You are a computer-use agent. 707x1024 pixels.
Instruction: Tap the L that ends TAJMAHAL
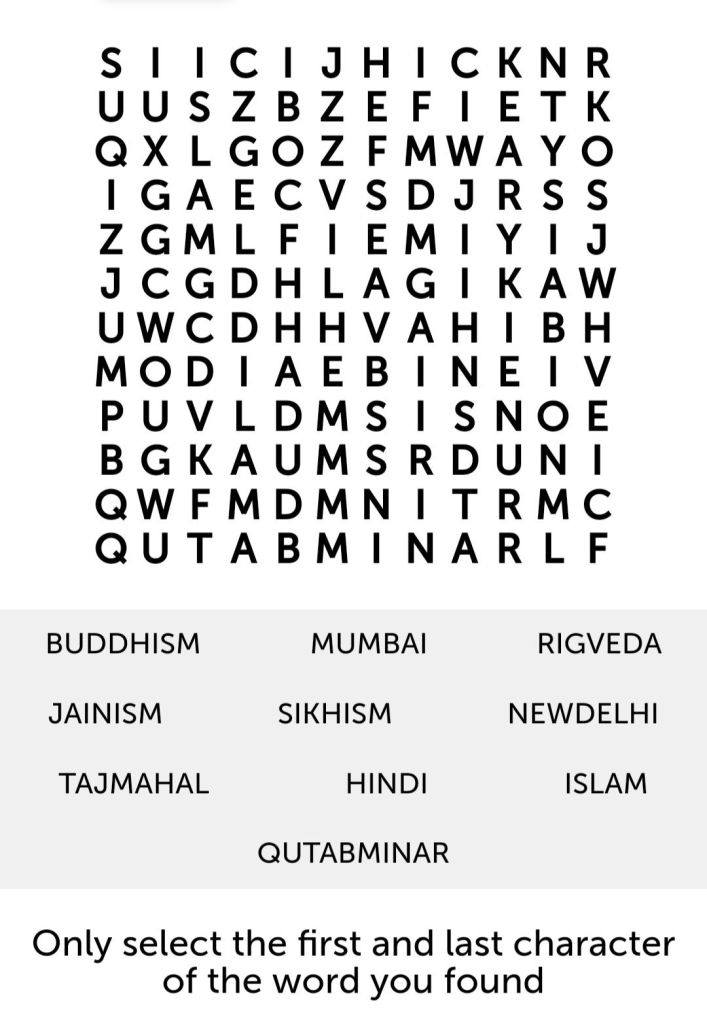(x=244, y=416)
